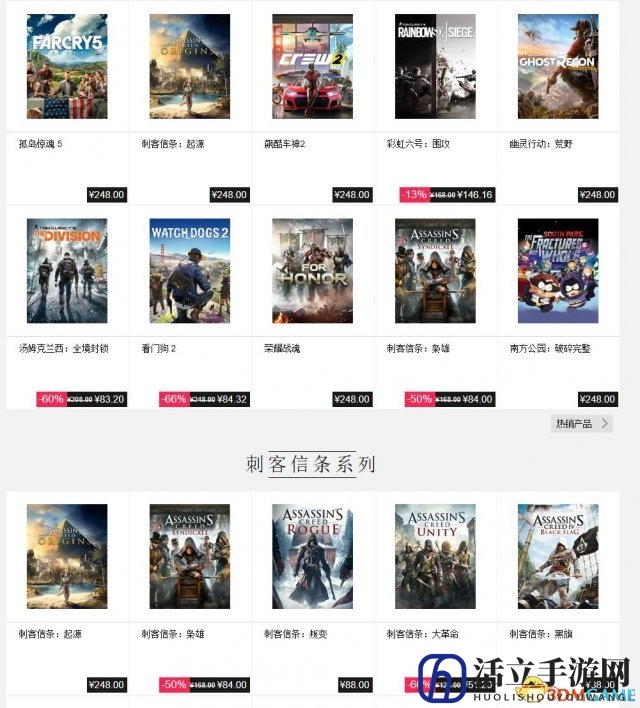Open Ghost Recon Wildlands (幽灵行动：荒野) card
Screen dimensions: 640x708
click(557, 65)
